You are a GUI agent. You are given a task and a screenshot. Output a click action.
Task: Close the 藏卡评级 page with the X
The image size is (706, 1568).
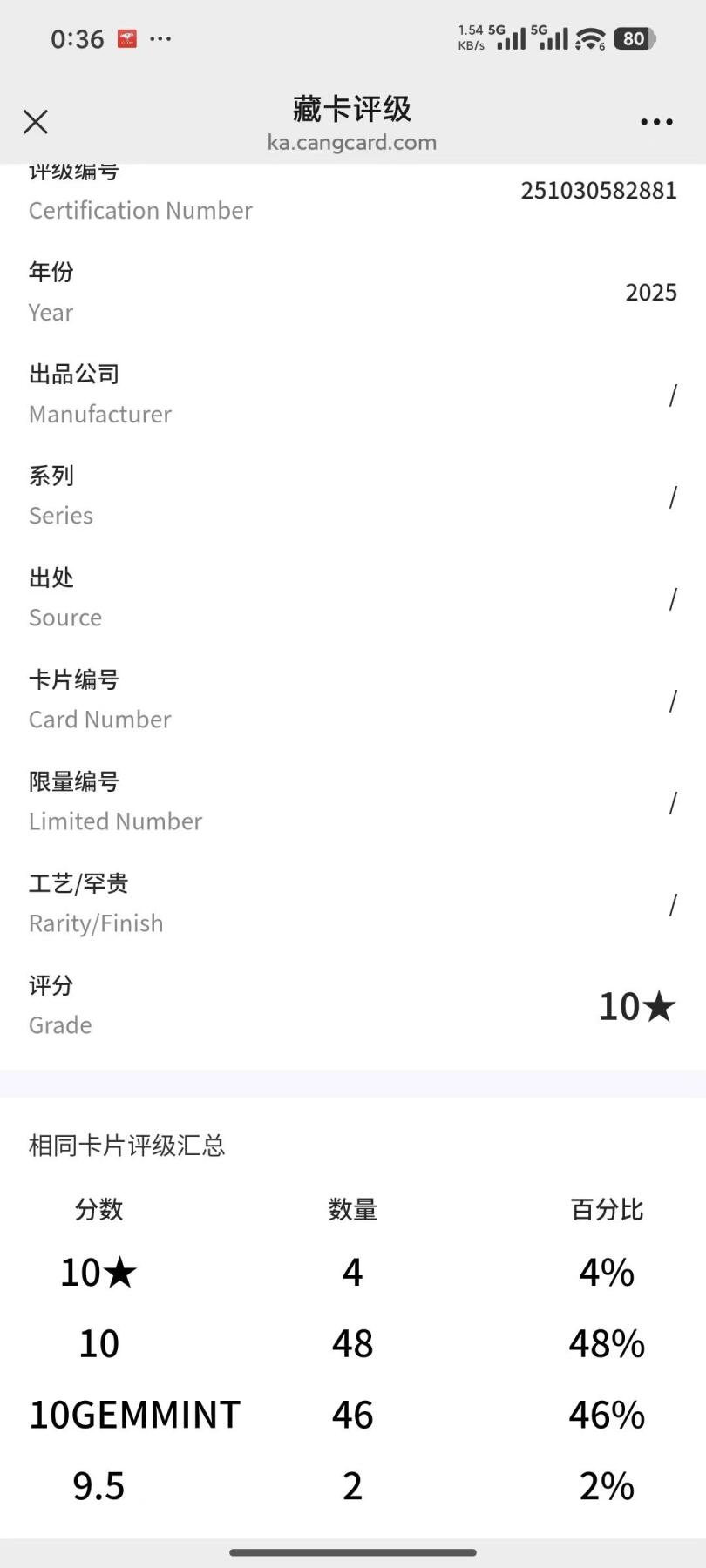pyautogui.click(x=35, y=122)
